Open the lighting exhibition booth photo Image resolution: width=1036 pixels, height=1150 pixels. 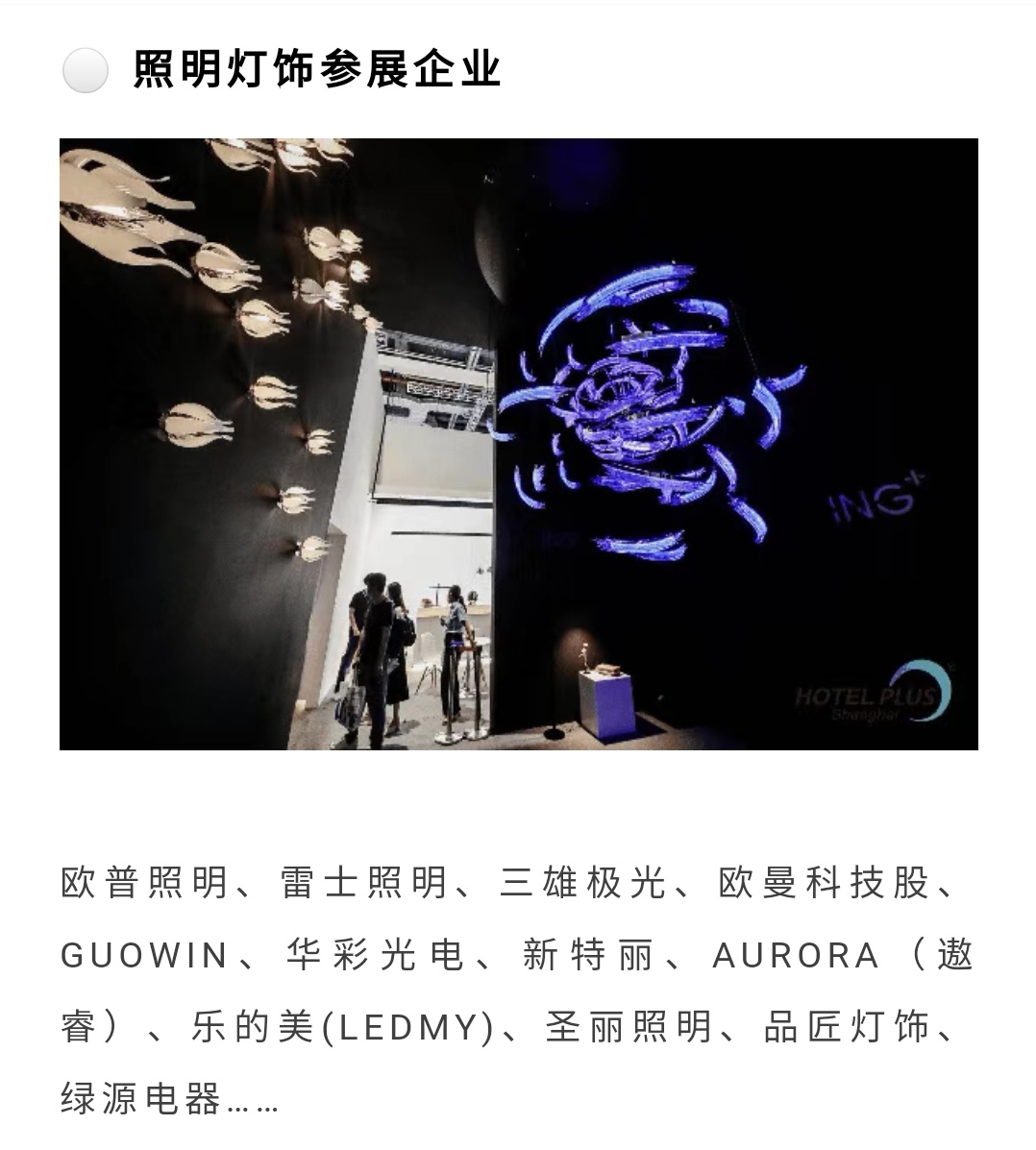click(518, 444)
